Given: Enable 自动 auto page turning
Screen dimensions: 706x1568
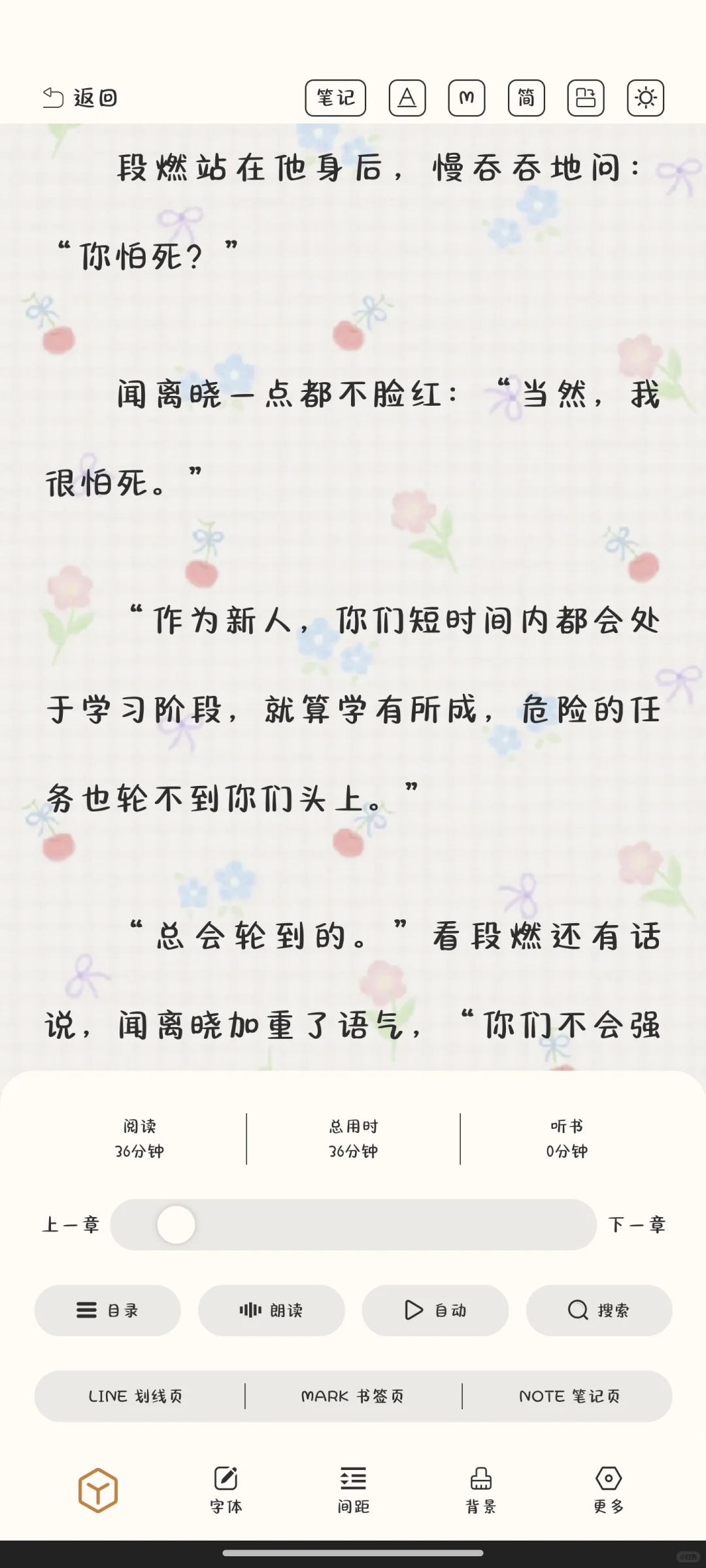Looking at the screenshot, I should pos(435,1310).
